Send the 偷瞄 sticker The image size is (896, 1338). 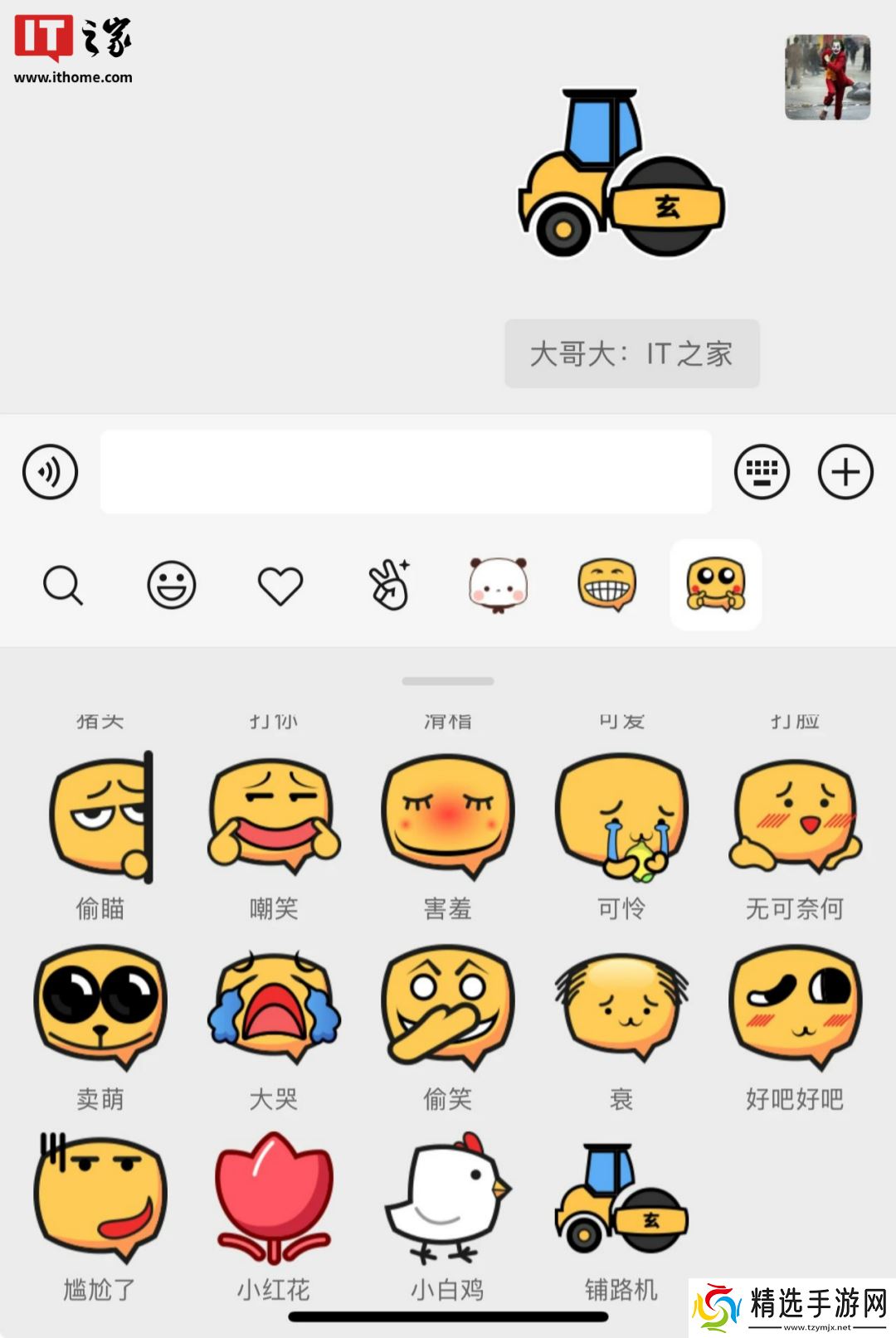click(x=101, y=819)
